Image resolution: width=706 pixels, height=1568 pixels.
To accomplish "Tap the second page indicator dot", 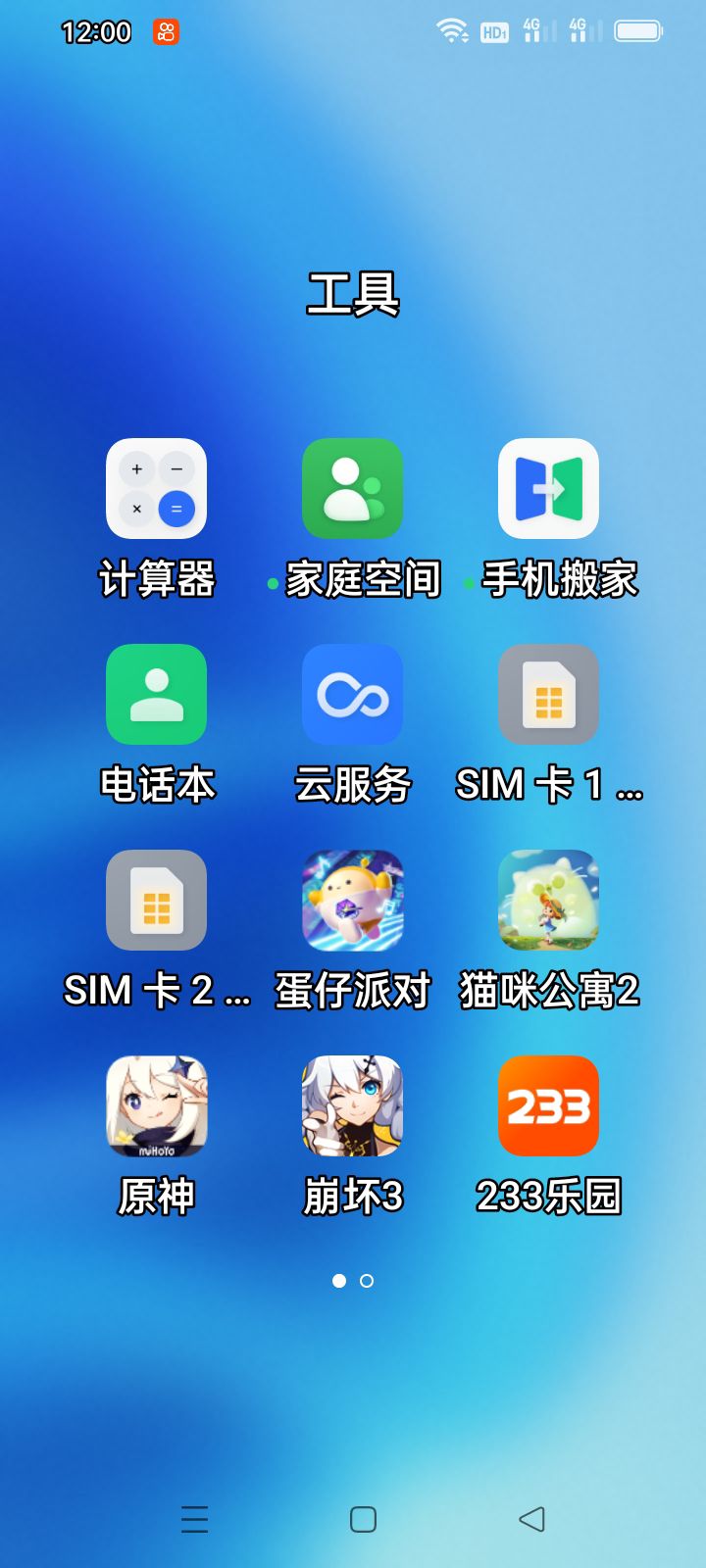I will 367,1281.
